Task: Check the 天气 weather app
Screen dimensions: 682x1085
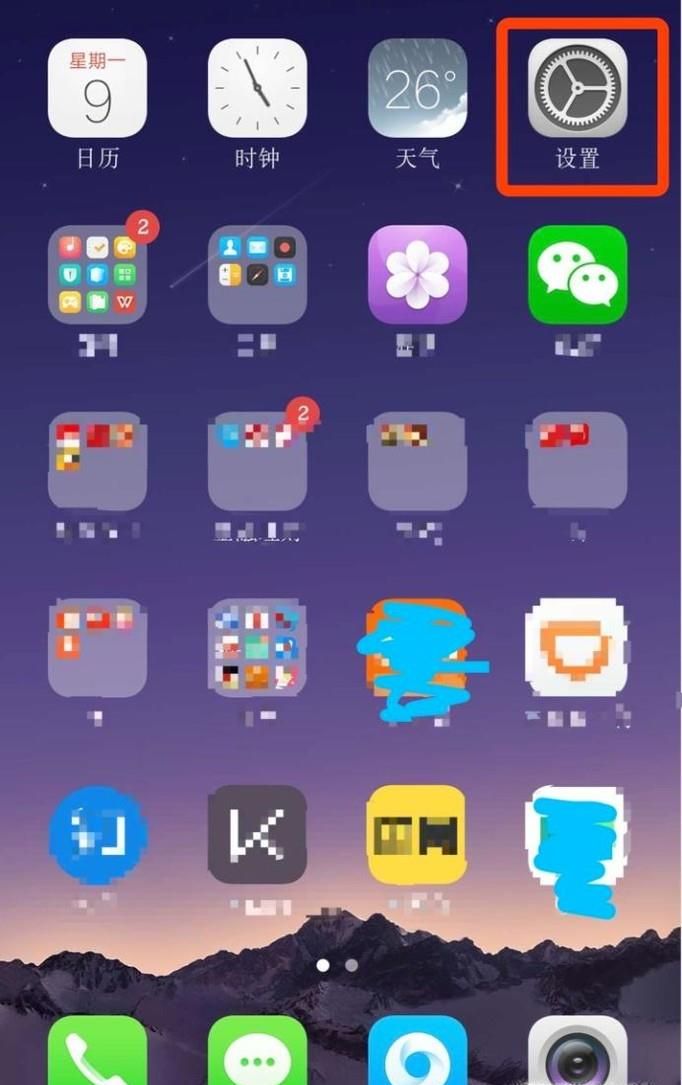Action: pos(417,88)
